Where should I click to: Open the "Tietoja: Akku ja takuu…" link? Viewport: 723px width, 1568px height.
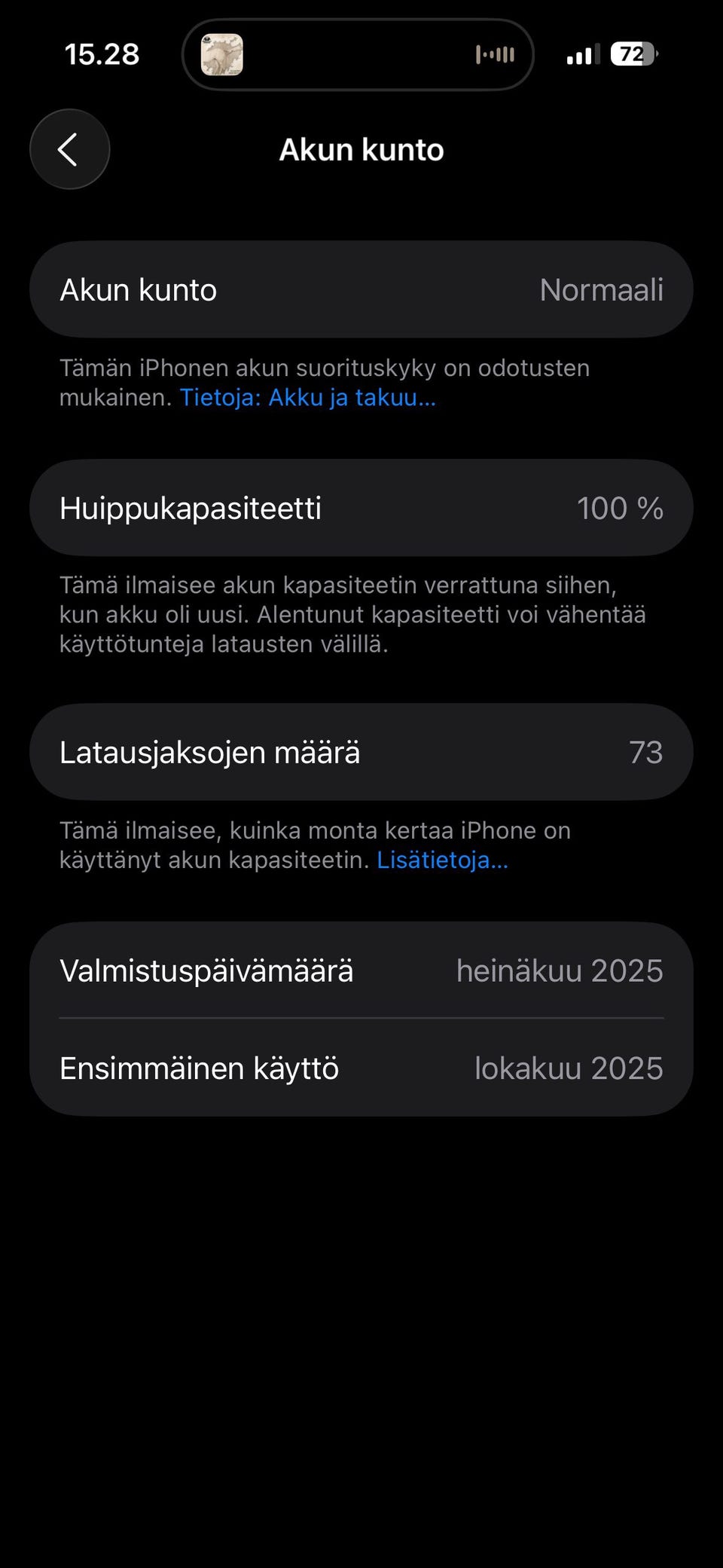tap(308, 397)
